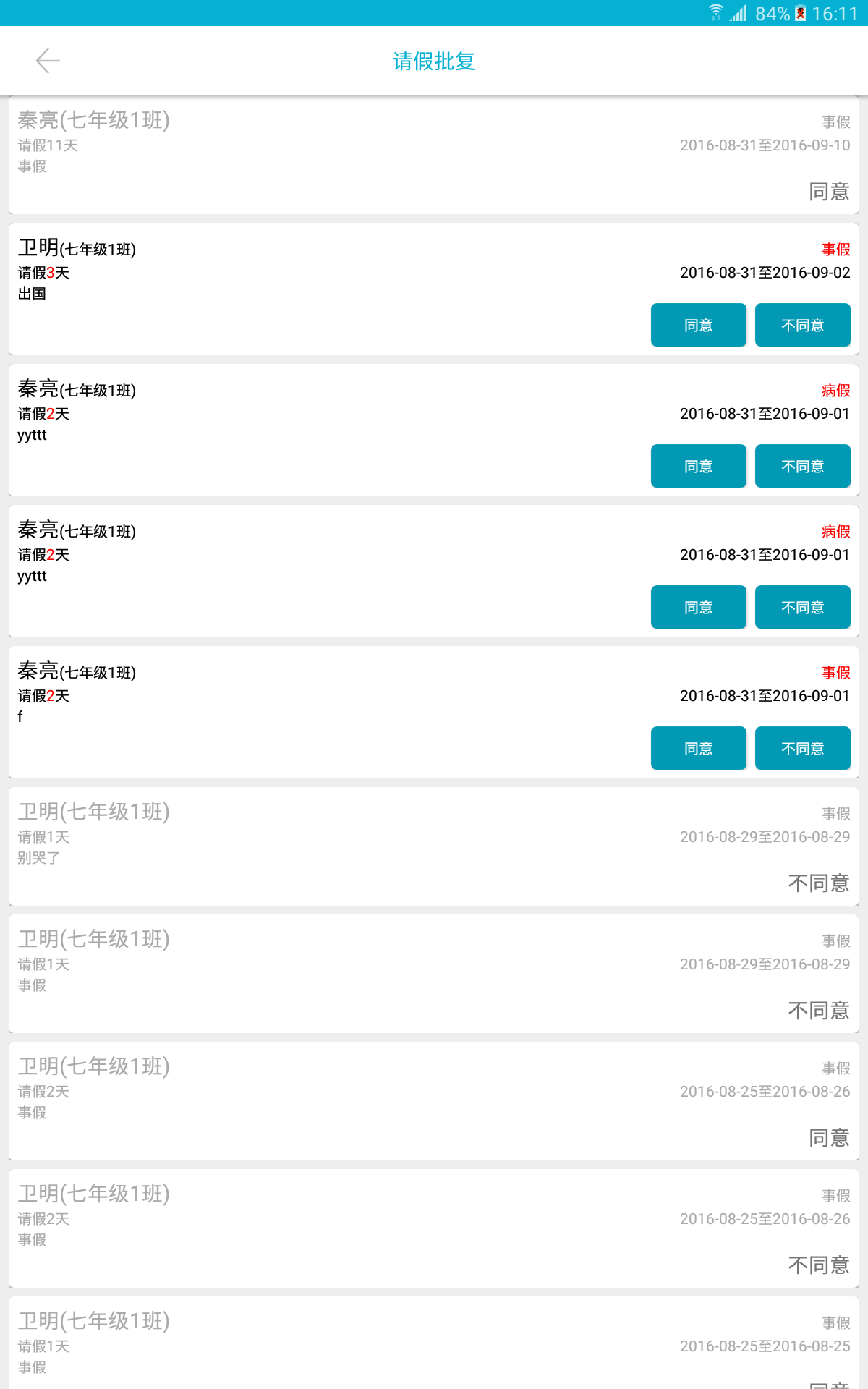Tap 不同意 on 秦亮's 事假 request with reason f

tap(802, 748)
